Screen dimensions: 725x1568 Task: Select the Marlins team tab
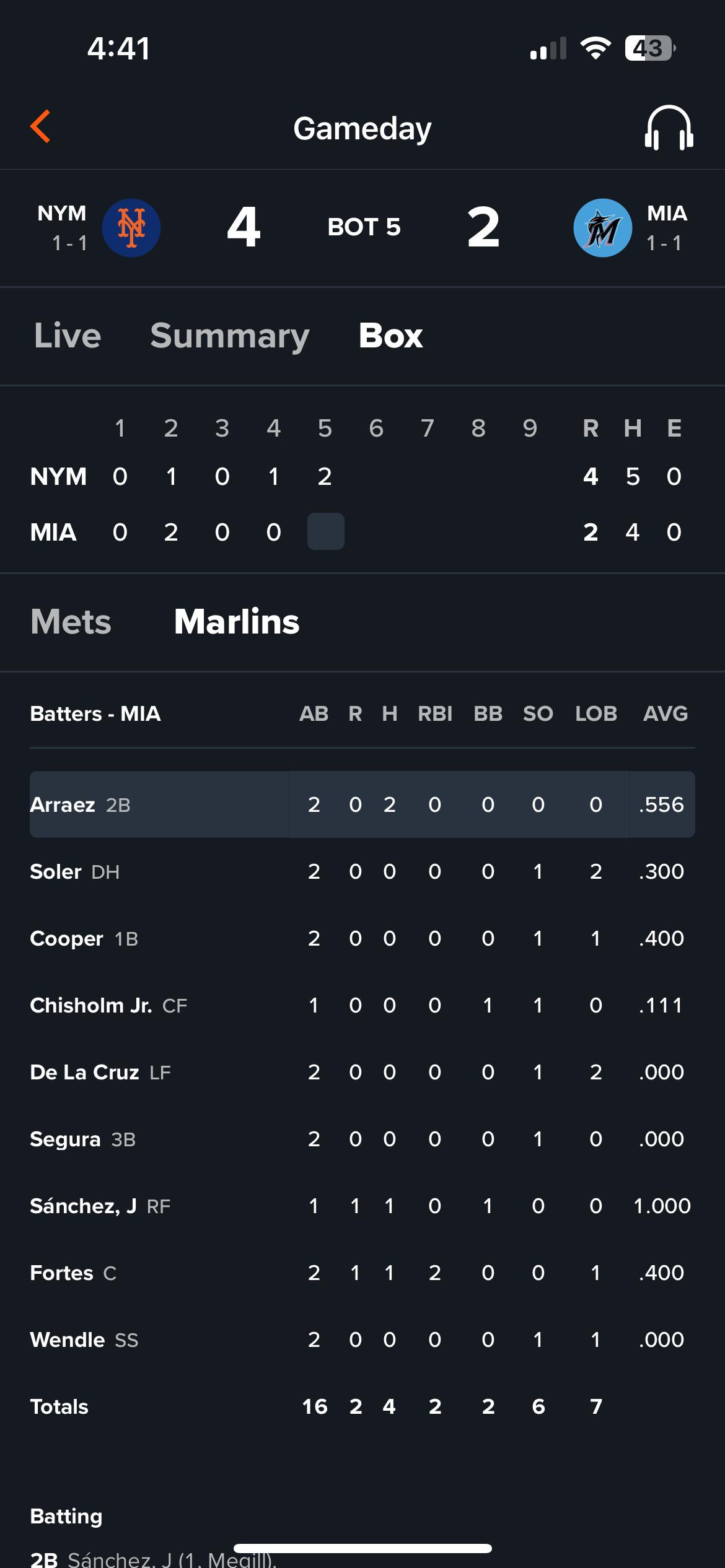point(237,622)
